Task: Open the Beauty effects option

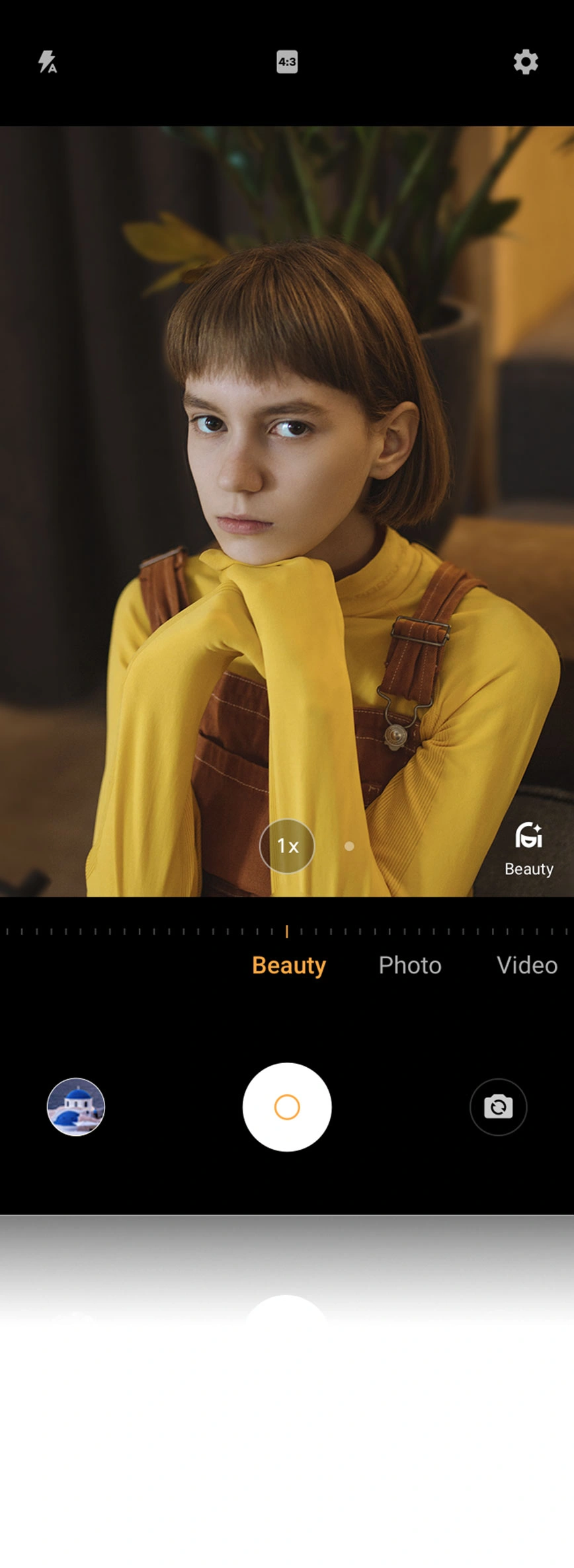Action: (x=528, y=849)
